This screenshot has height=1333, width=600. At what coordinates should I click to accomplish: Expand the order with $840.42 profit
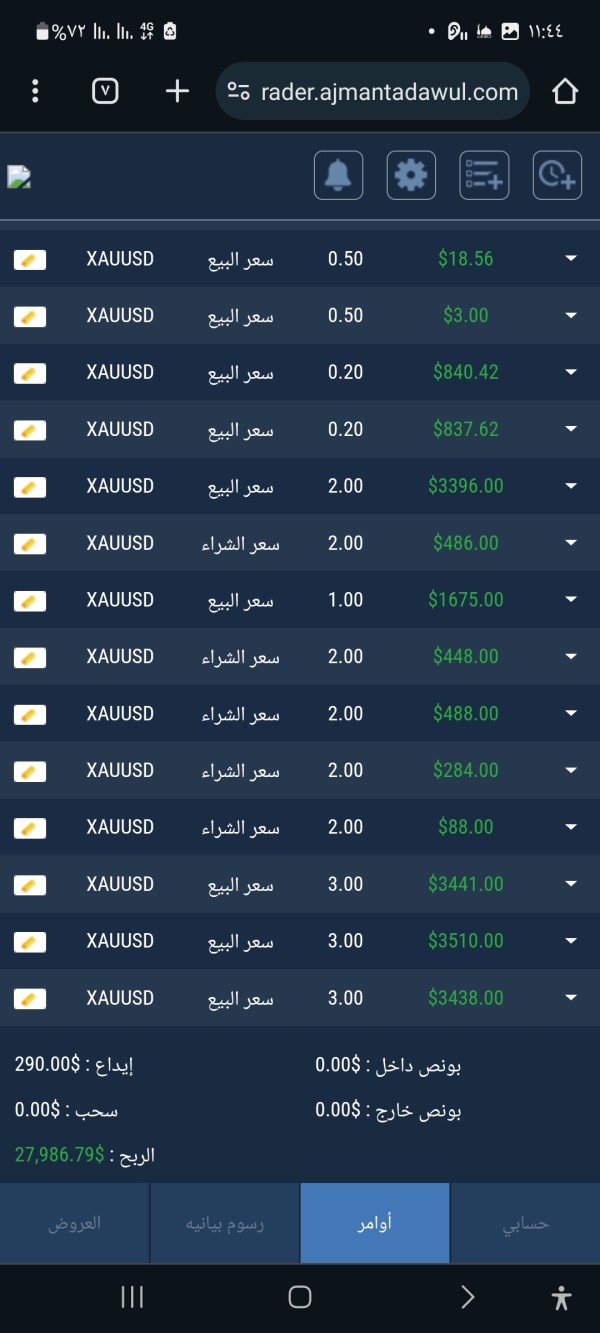[x=571, y=372]
